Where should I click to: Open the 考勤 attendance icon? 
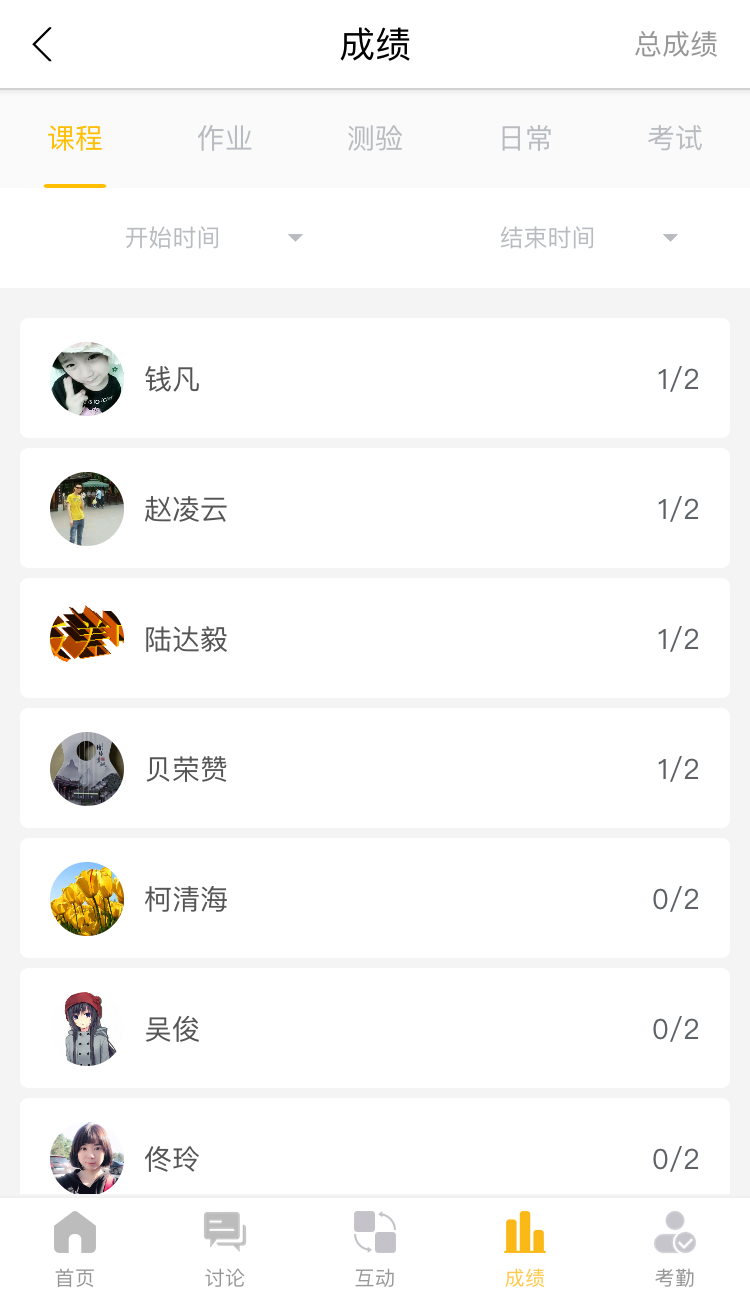click(674, 1243)
